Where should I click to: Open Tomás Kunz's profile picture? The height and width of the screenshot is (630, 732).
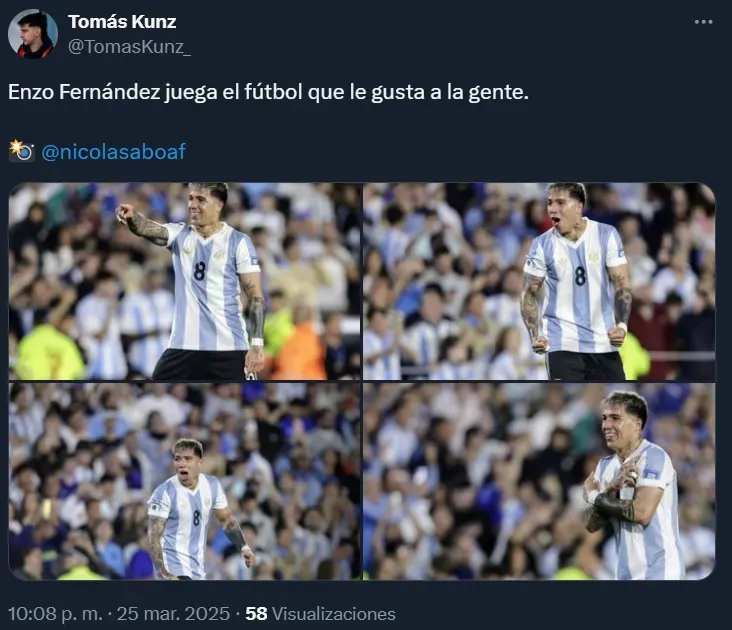click(x=33, y=33)
